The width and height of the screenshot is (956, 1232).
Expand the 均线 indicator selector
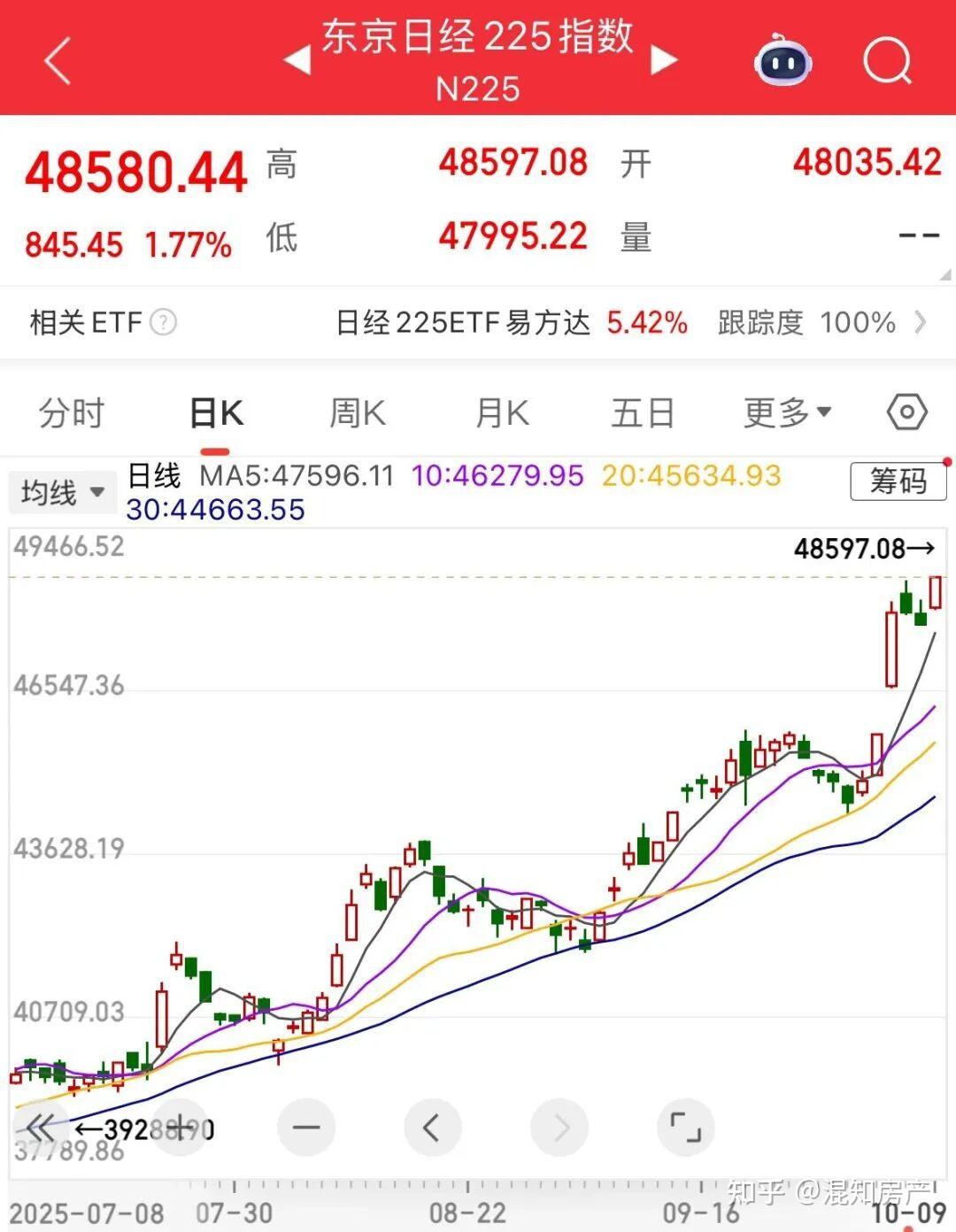(60, 492)
